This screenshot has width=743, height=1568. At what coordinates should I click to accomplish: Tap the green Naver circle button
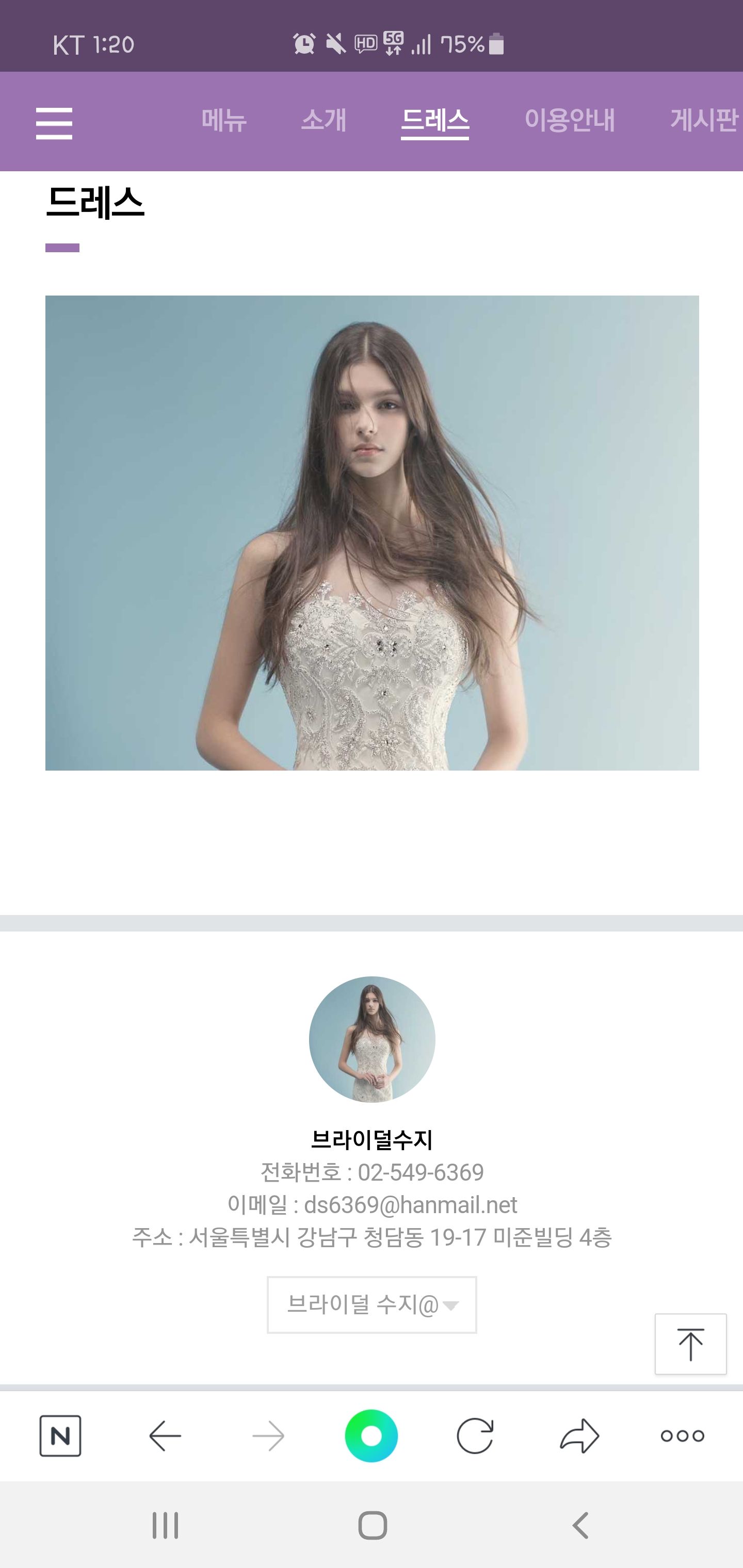coord(371,1435)
